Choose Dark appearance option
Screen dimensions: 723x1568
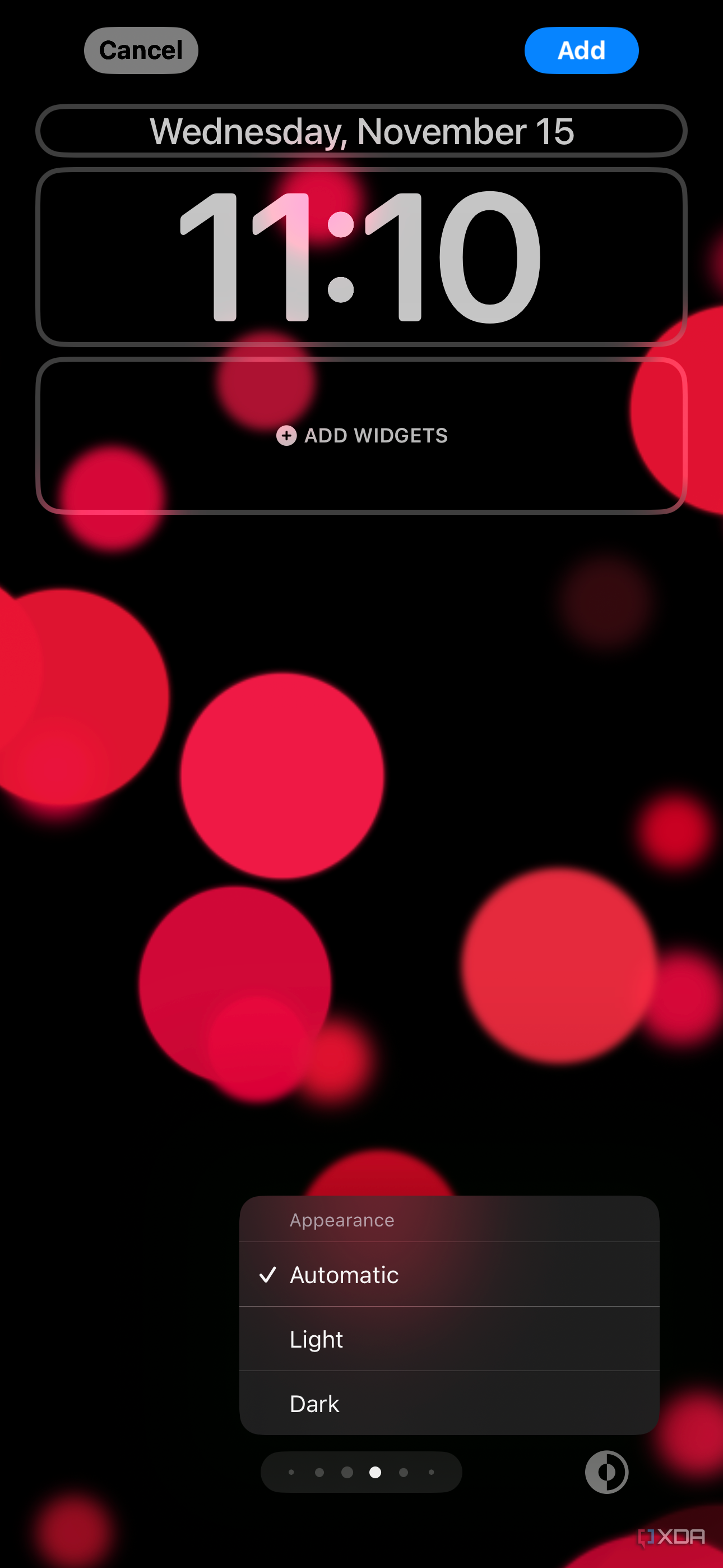449,1403
